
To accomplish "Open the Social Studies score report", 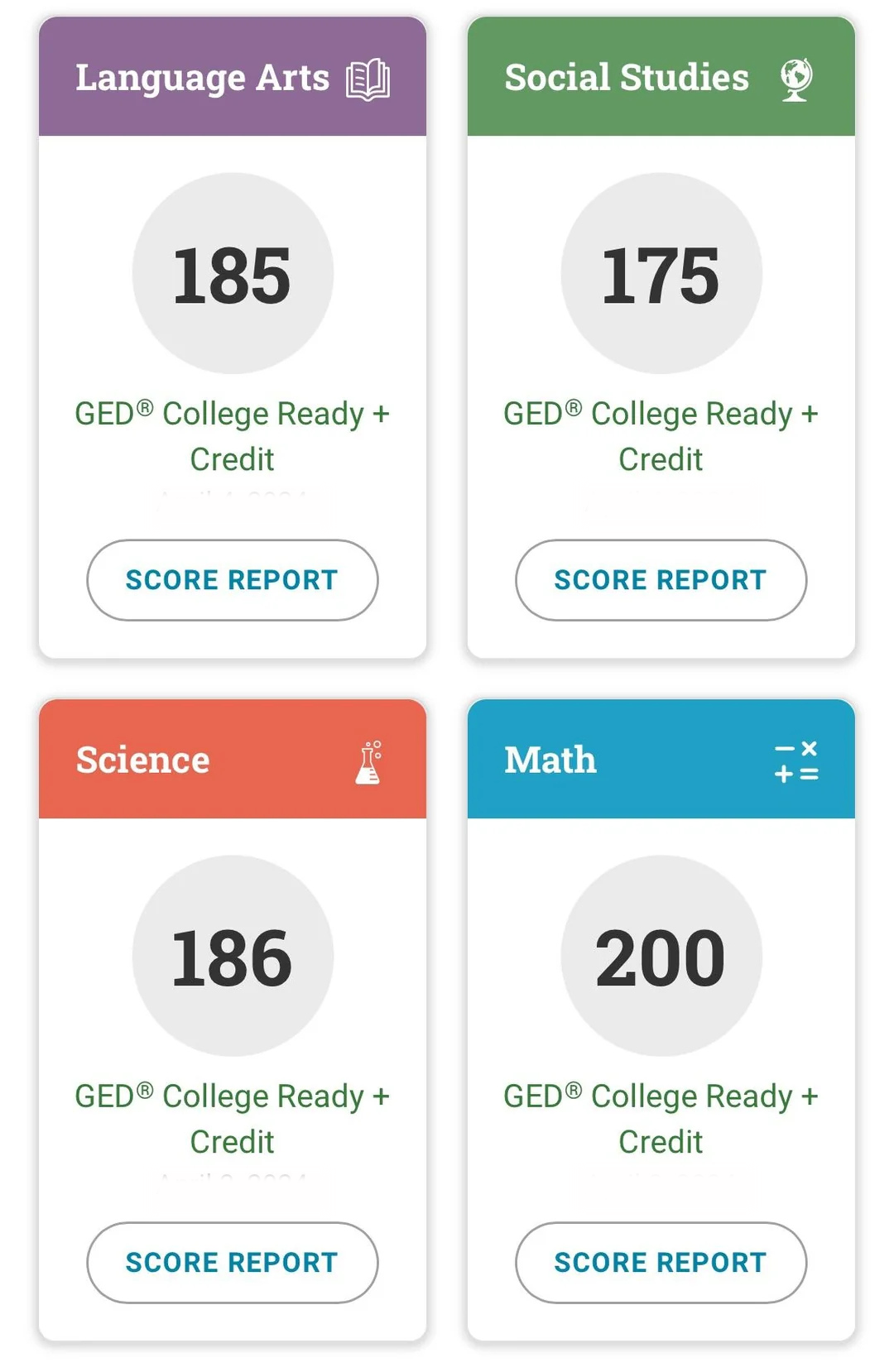I will click(660, 580).
